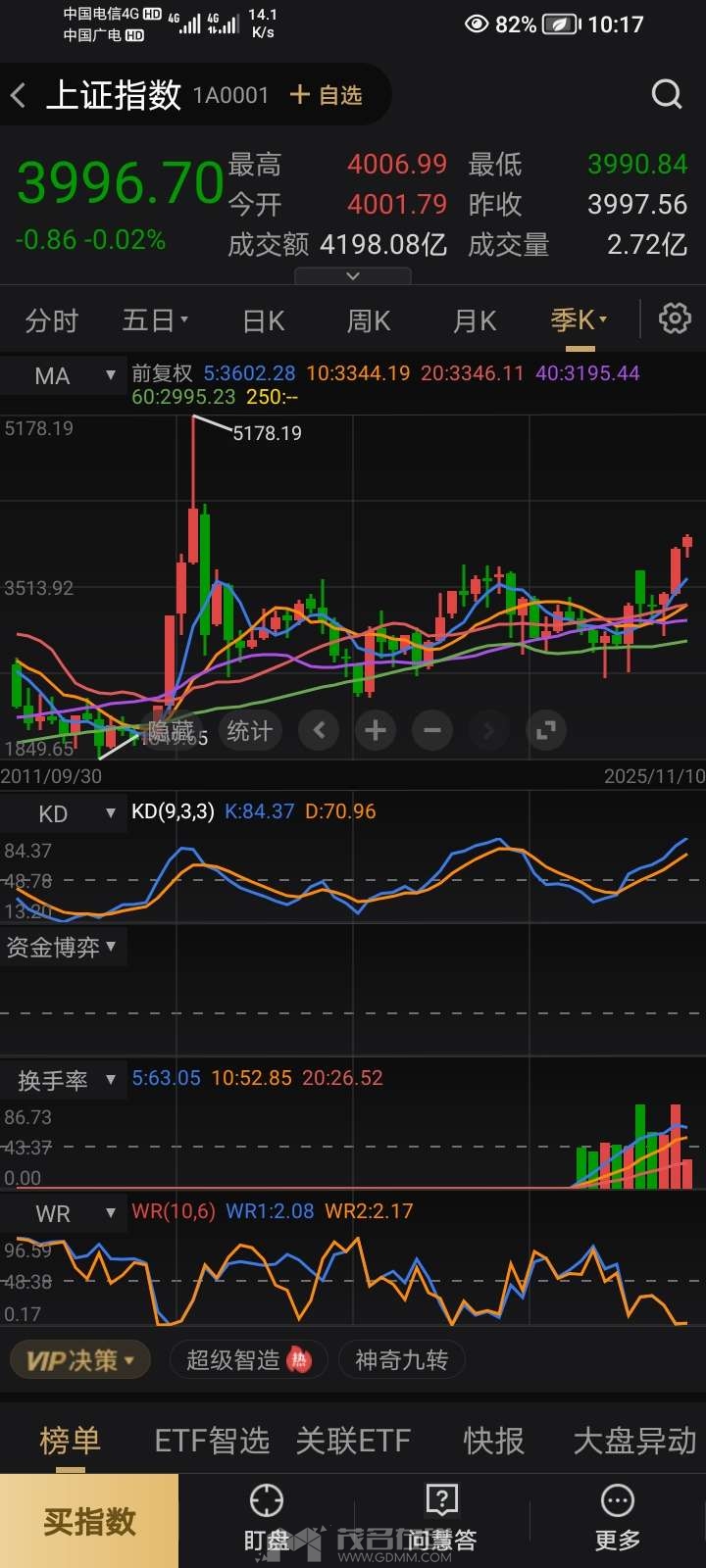Switch to the 分时 chart tab
Screen dimensions: 706x1568
coord(51,320)
